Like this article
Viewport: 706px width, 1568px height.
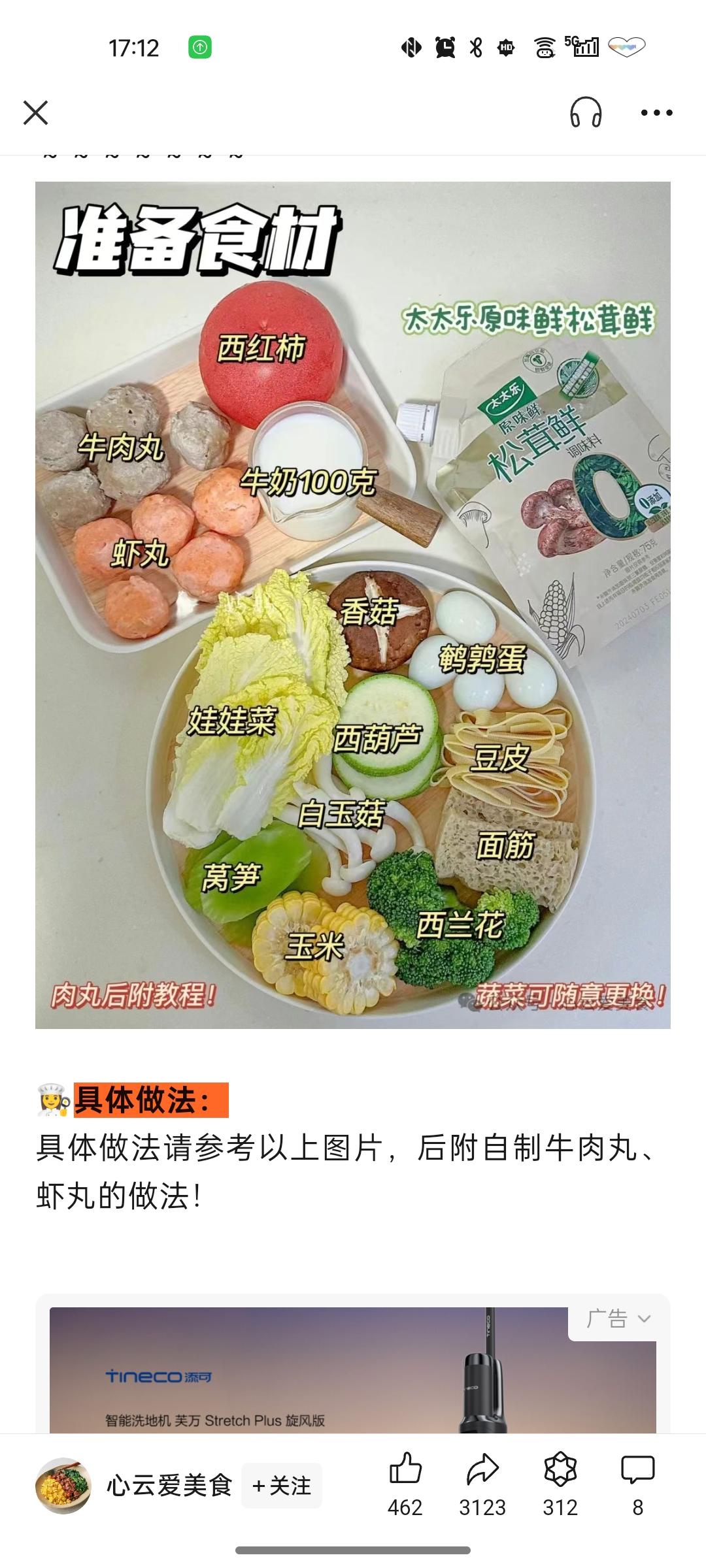pyautogui.click(x=405, y=1484)
